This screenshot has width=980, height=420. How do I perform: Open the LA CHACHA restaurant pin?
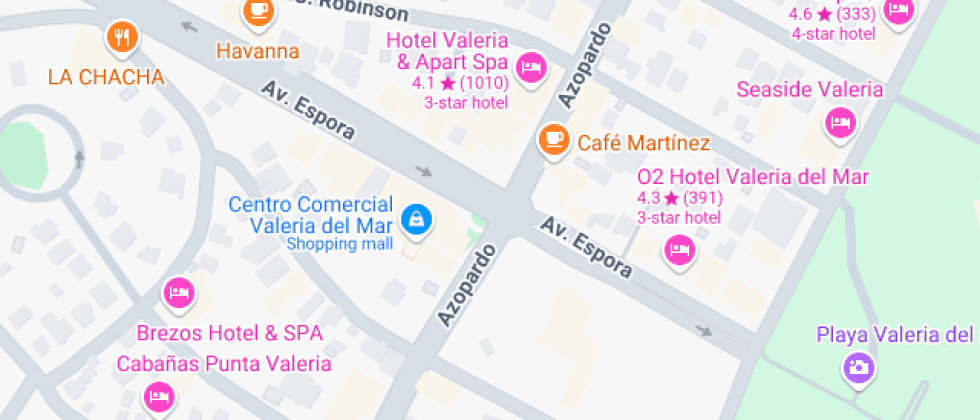coord(121,38)
